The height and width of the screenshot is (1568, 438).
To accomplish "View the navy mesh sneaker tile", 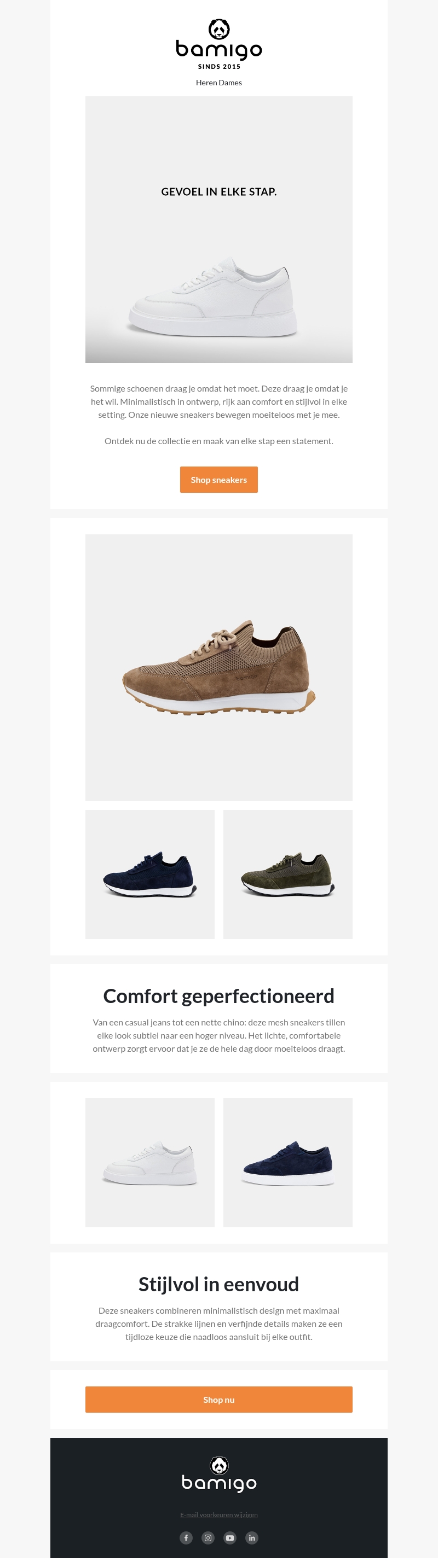I will 150,874.
